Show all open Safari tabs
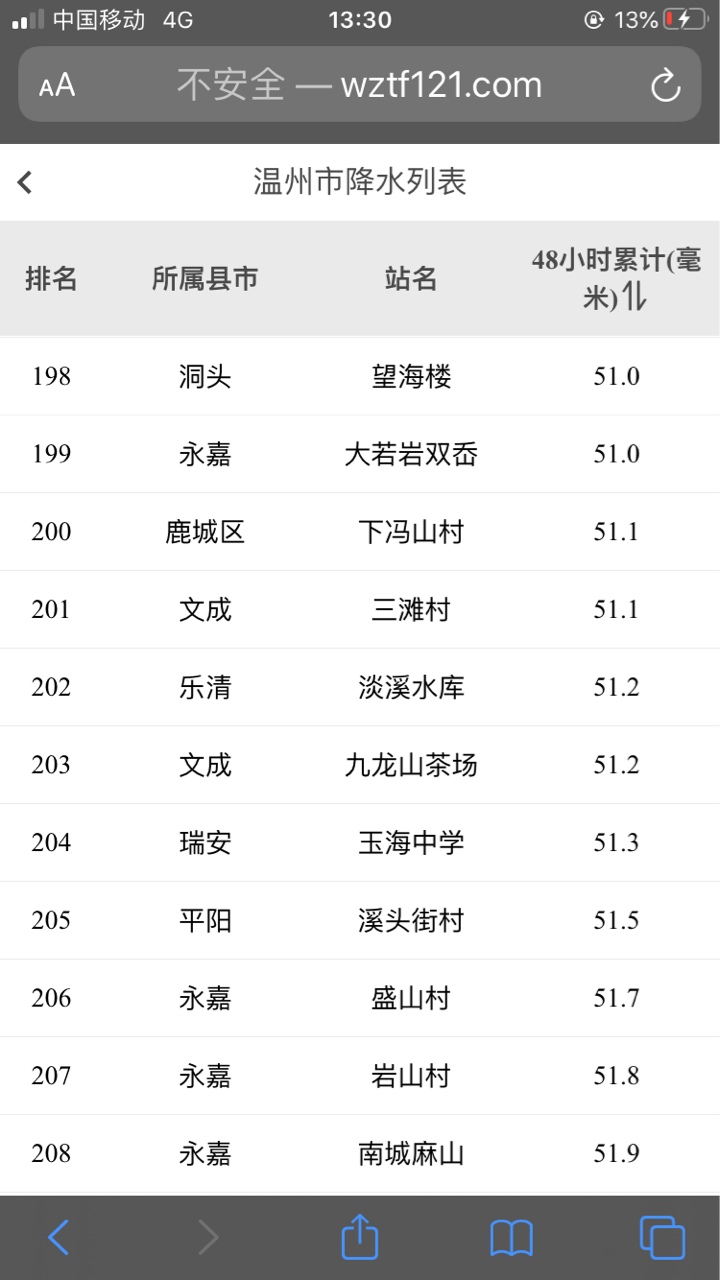Screen dimensions: 720x1280 (x=662, y=1238)
